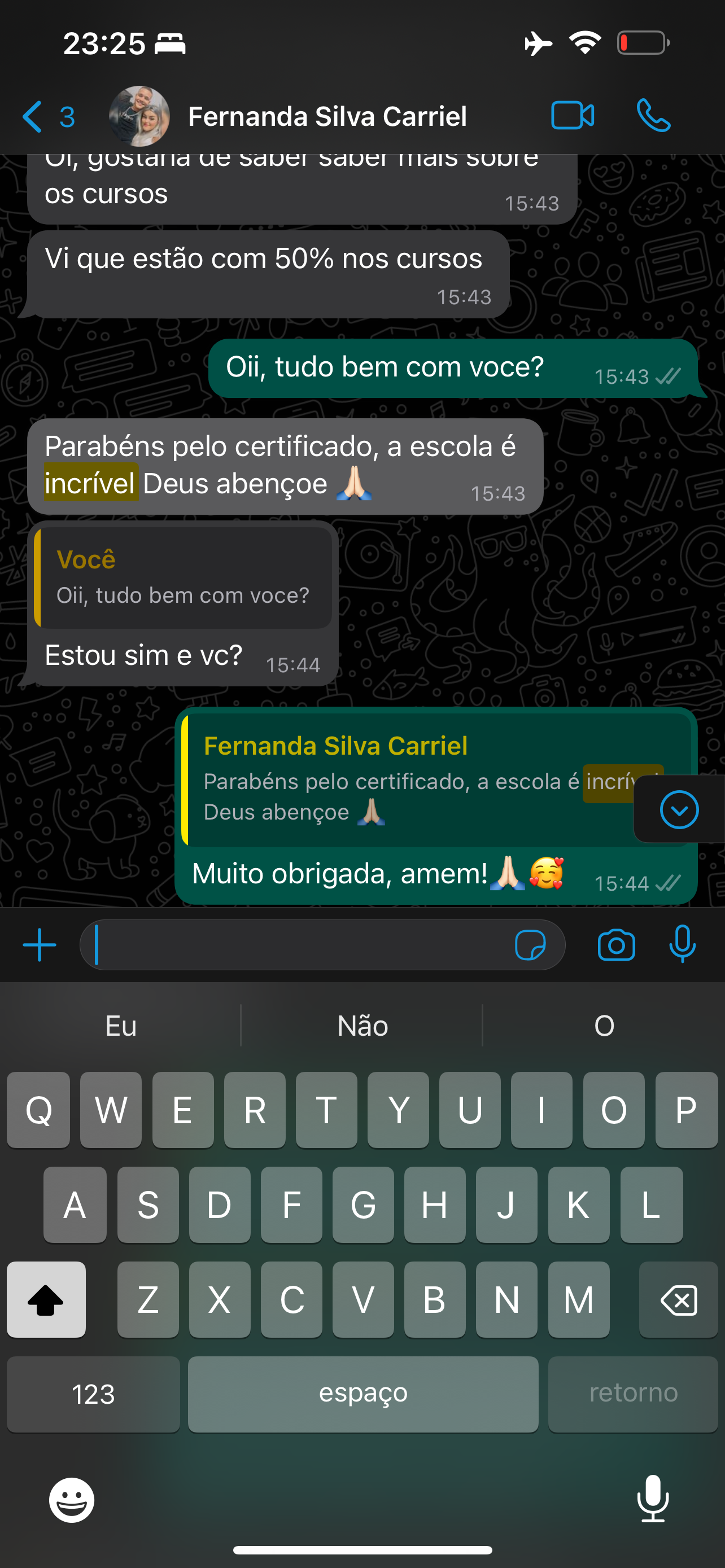
Task: Open Fernanda Silva Carriel's contact info
Action: point(327,116)
